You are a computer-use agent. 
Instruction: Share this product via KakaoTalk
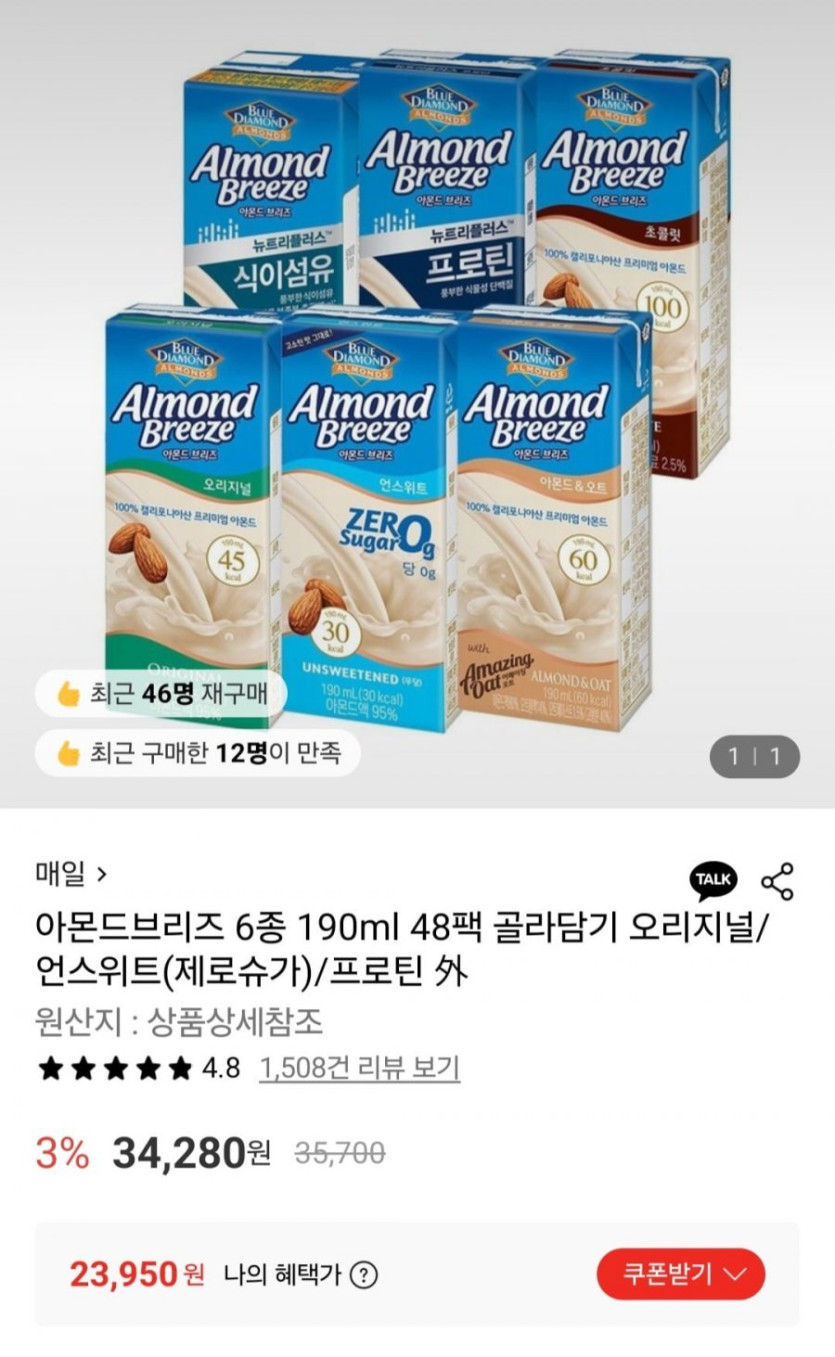(713, 880)
